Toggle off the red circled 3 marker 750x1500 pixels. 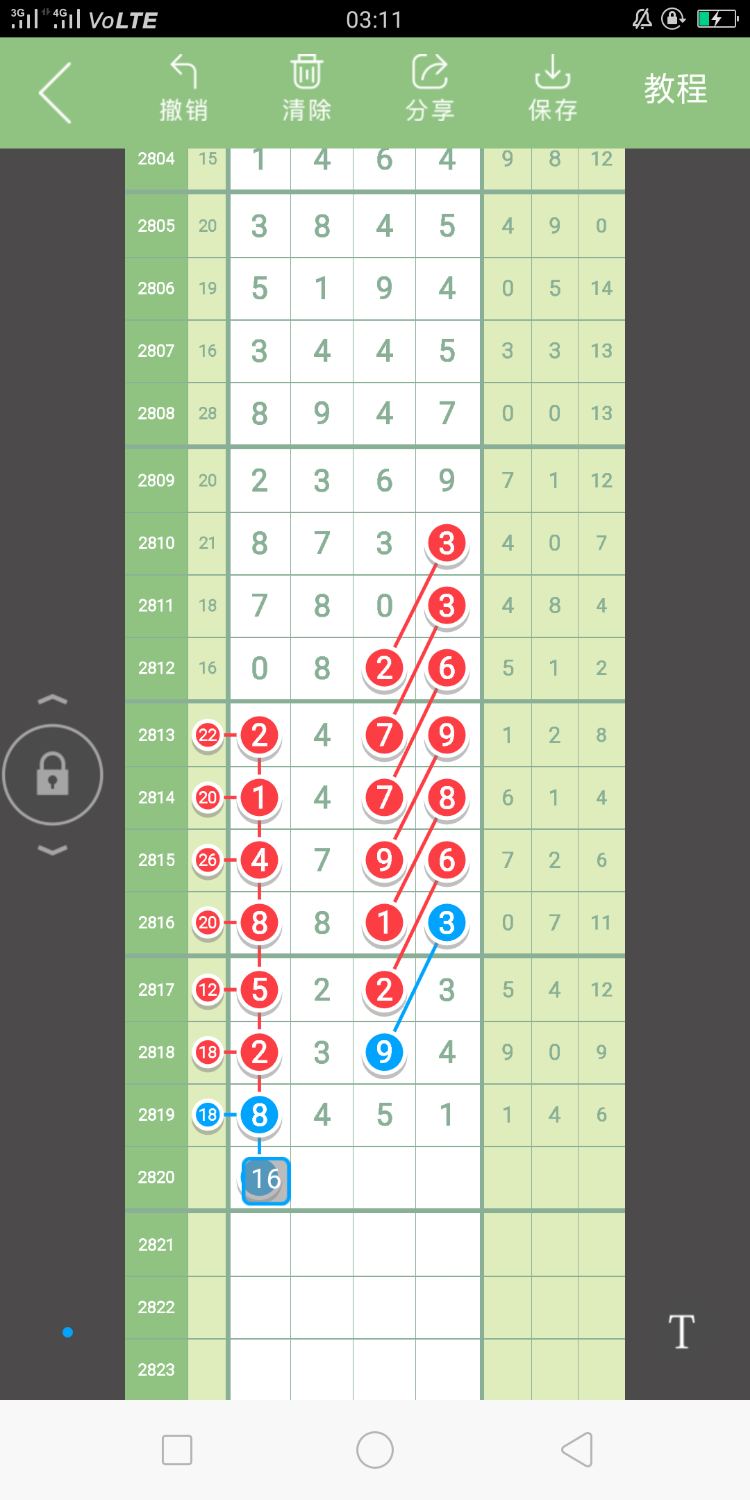tap(447, 543)
